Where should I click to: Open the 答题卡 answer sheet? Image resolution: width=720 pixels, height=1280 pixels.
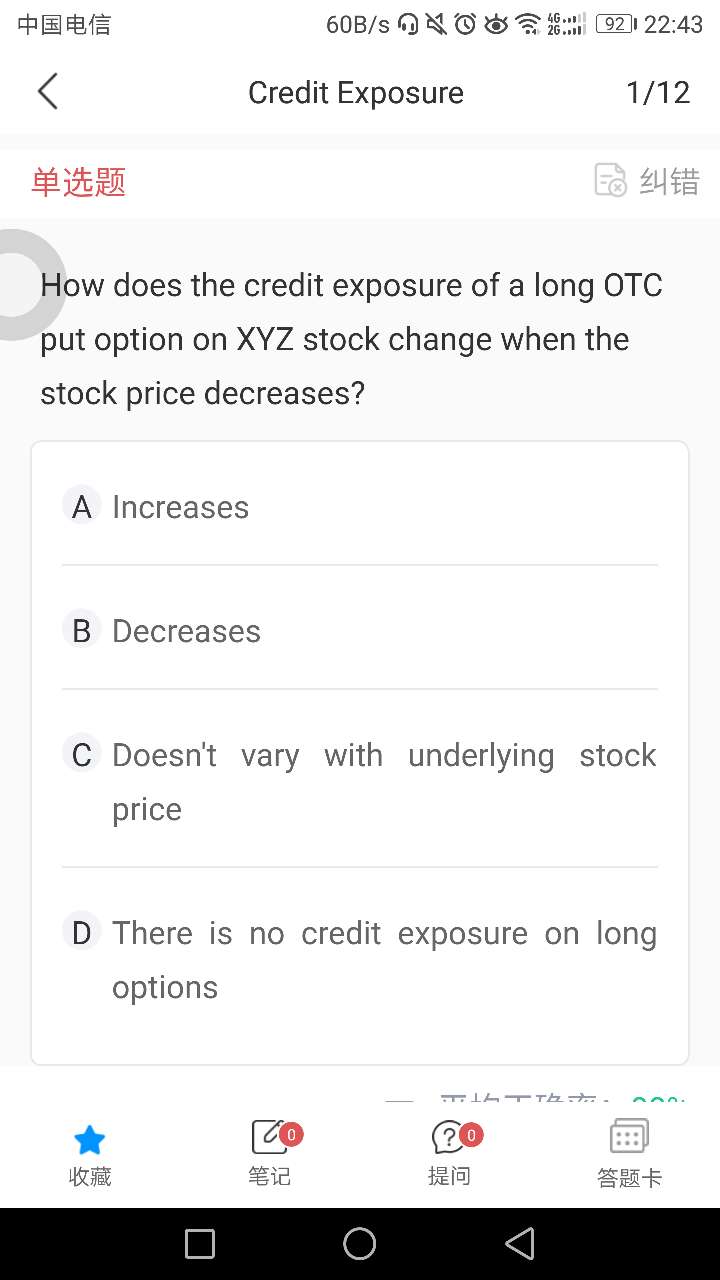coord(629,1154)
